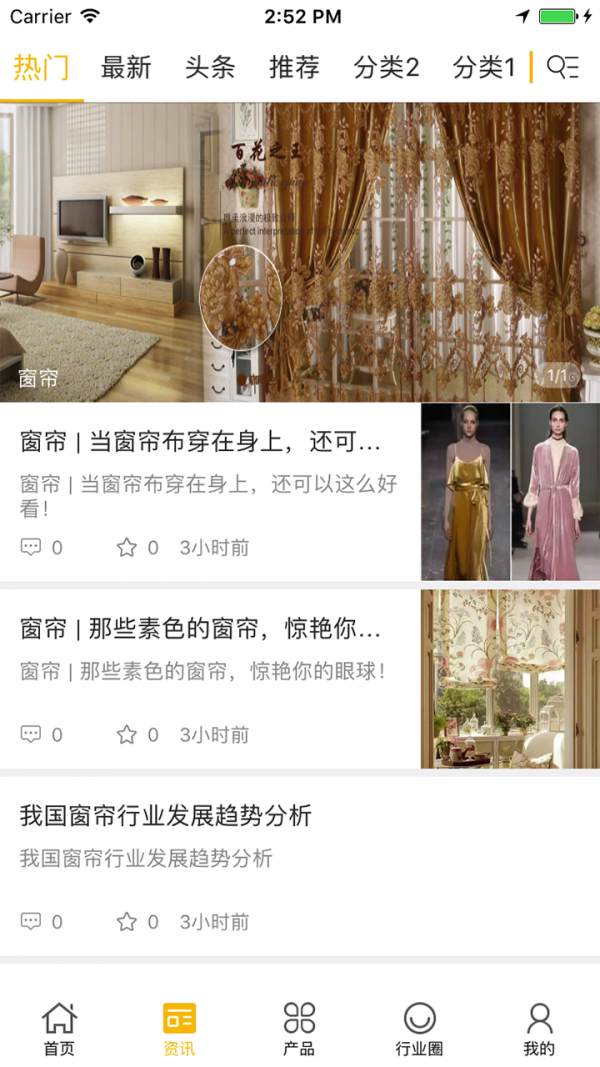The width and height of the screenshot is (600, 1067).
Task: Read the article 那些素色的窗帘
Action: pos(201,630)
